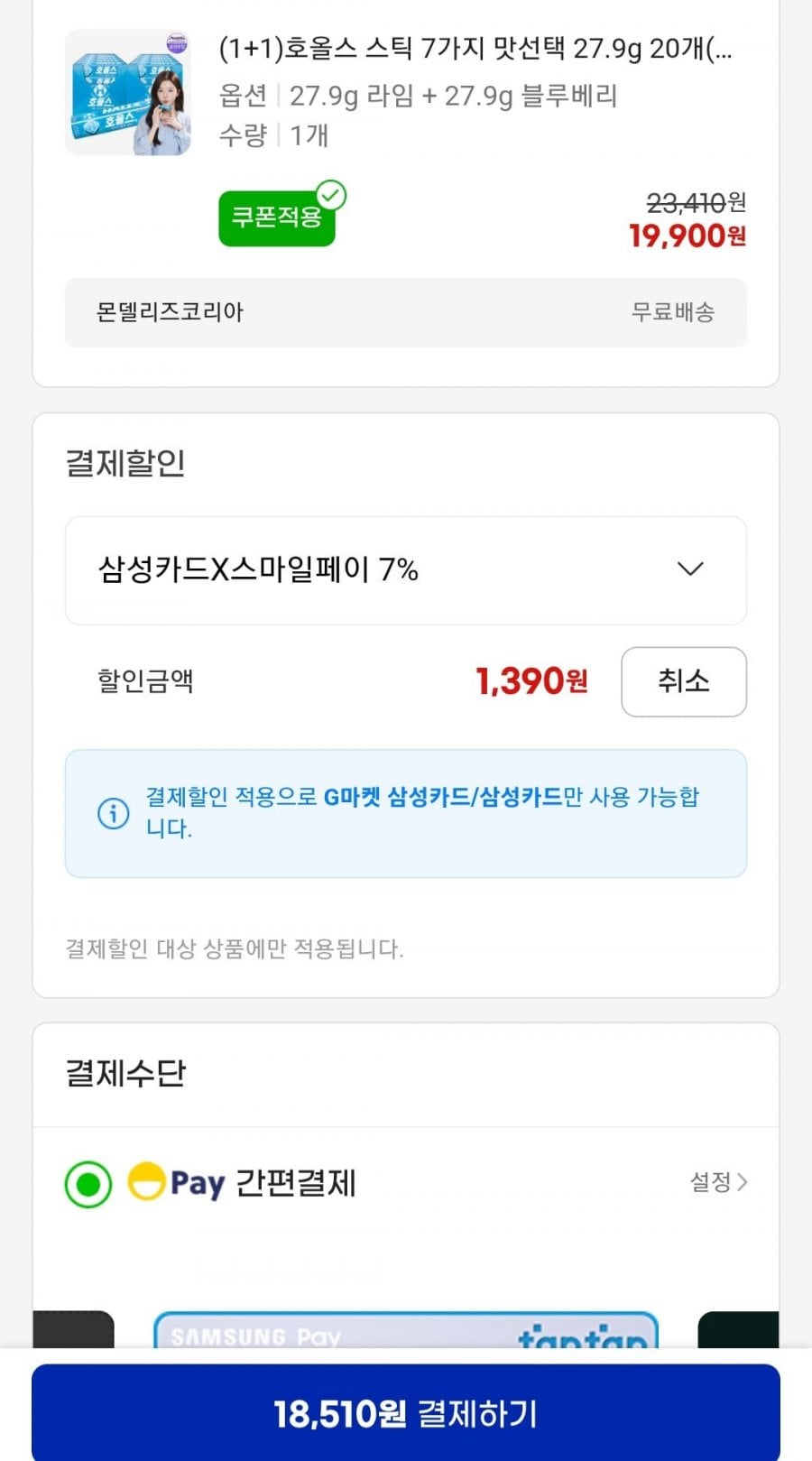Cancel the 1,390원 payment discount
The image size is (812, 1461).
pos(684,681)
